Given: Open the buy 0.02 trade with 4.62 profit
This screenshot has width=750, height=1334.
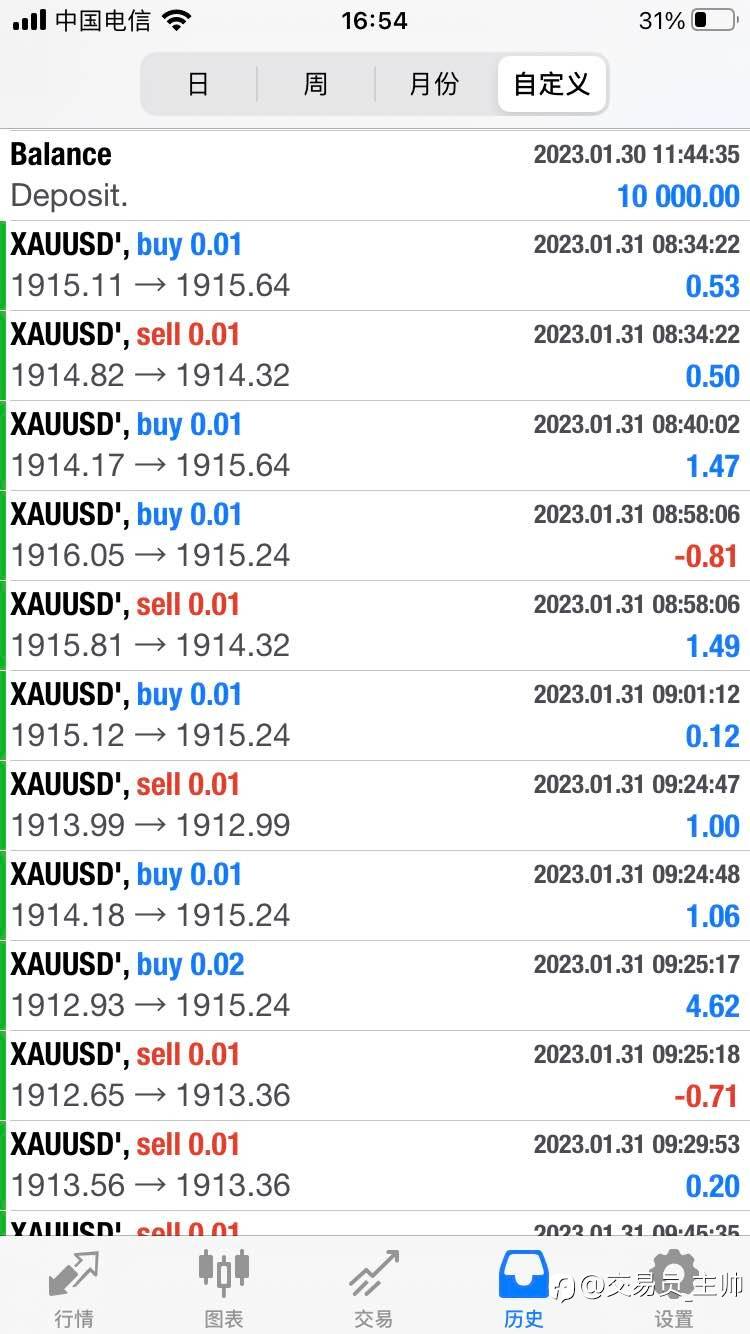Looking at the screenshot, I should (x=375, y=985).
